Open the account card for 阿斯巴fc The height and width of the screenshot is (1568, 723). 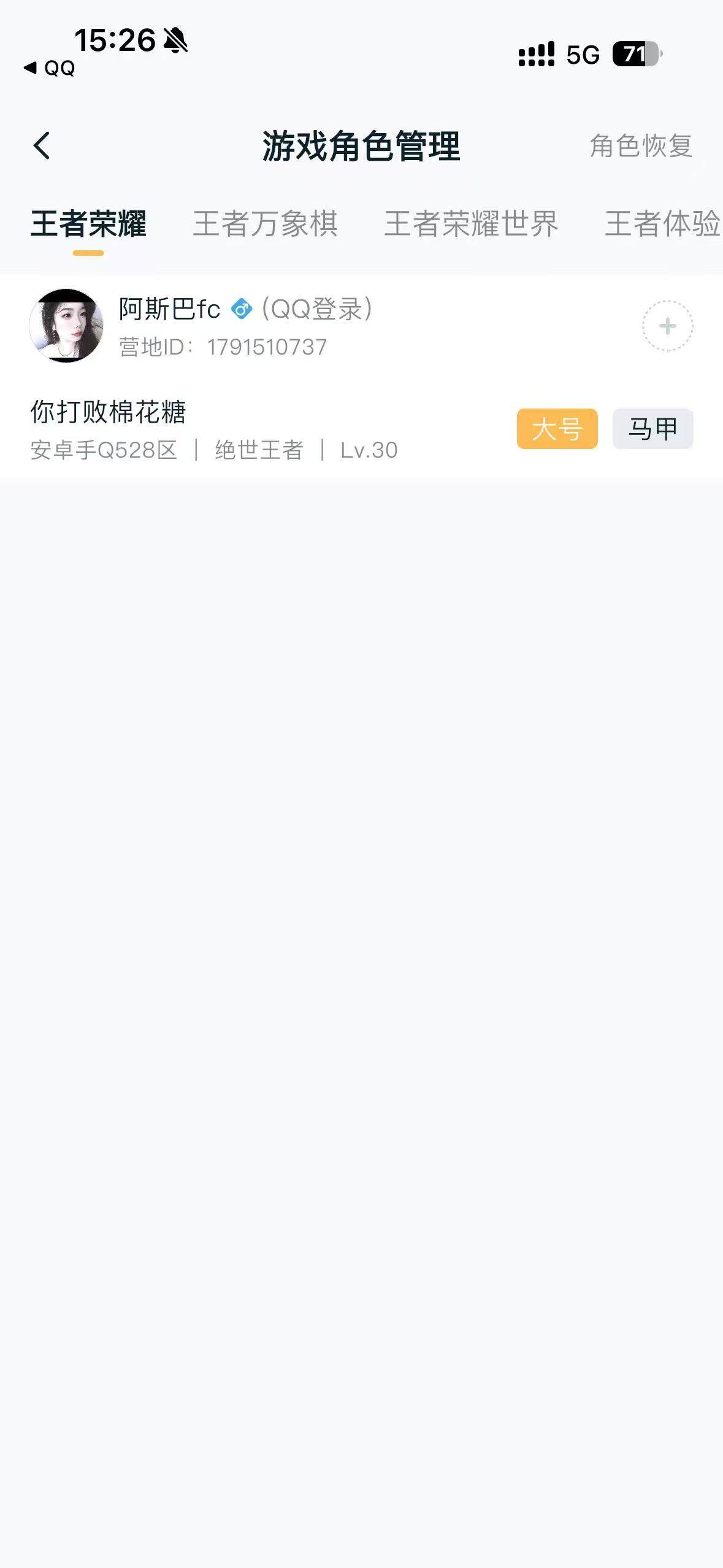click(x=245, y=326)
